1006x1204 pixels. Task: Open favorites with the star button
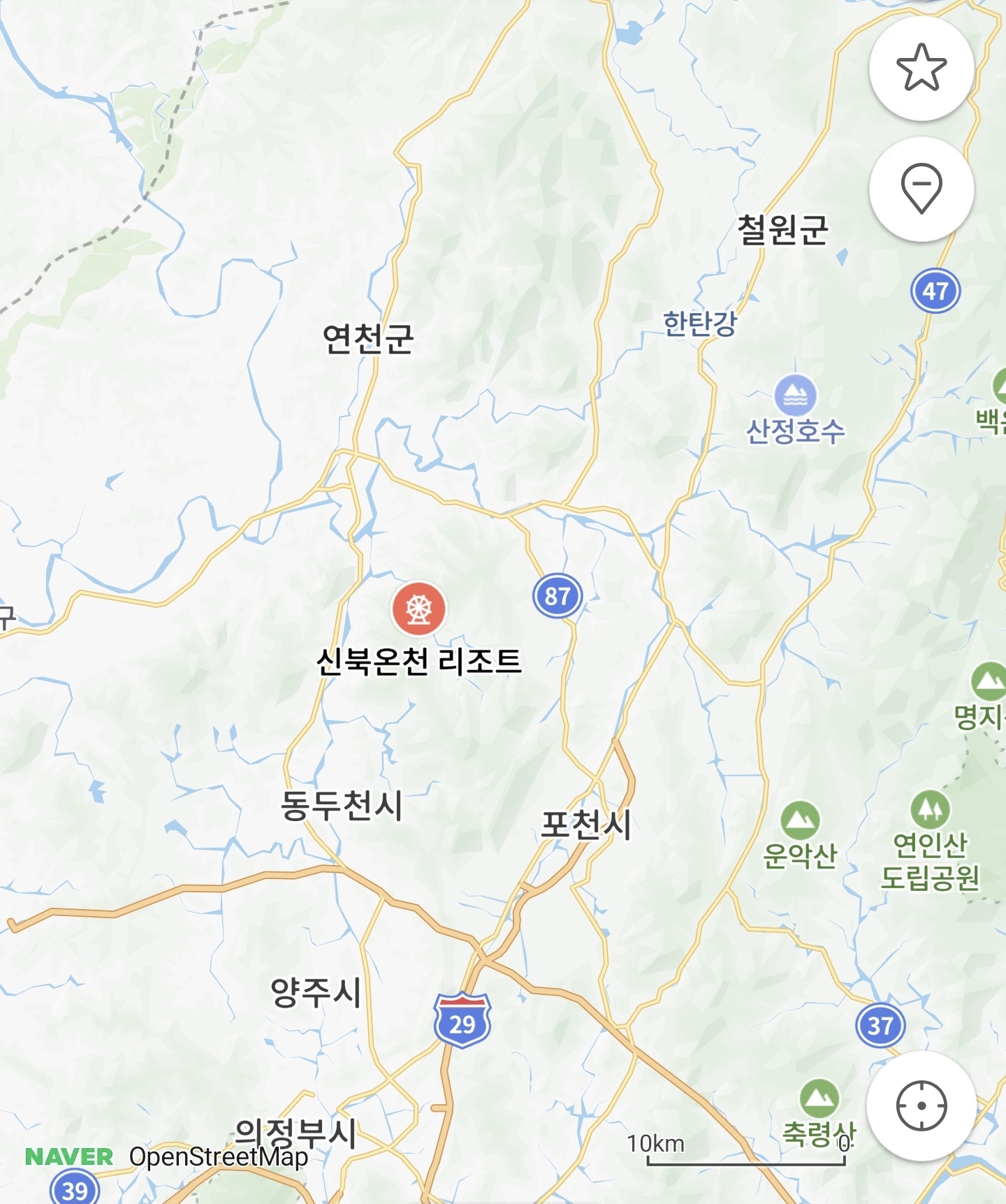click(921, 68)
